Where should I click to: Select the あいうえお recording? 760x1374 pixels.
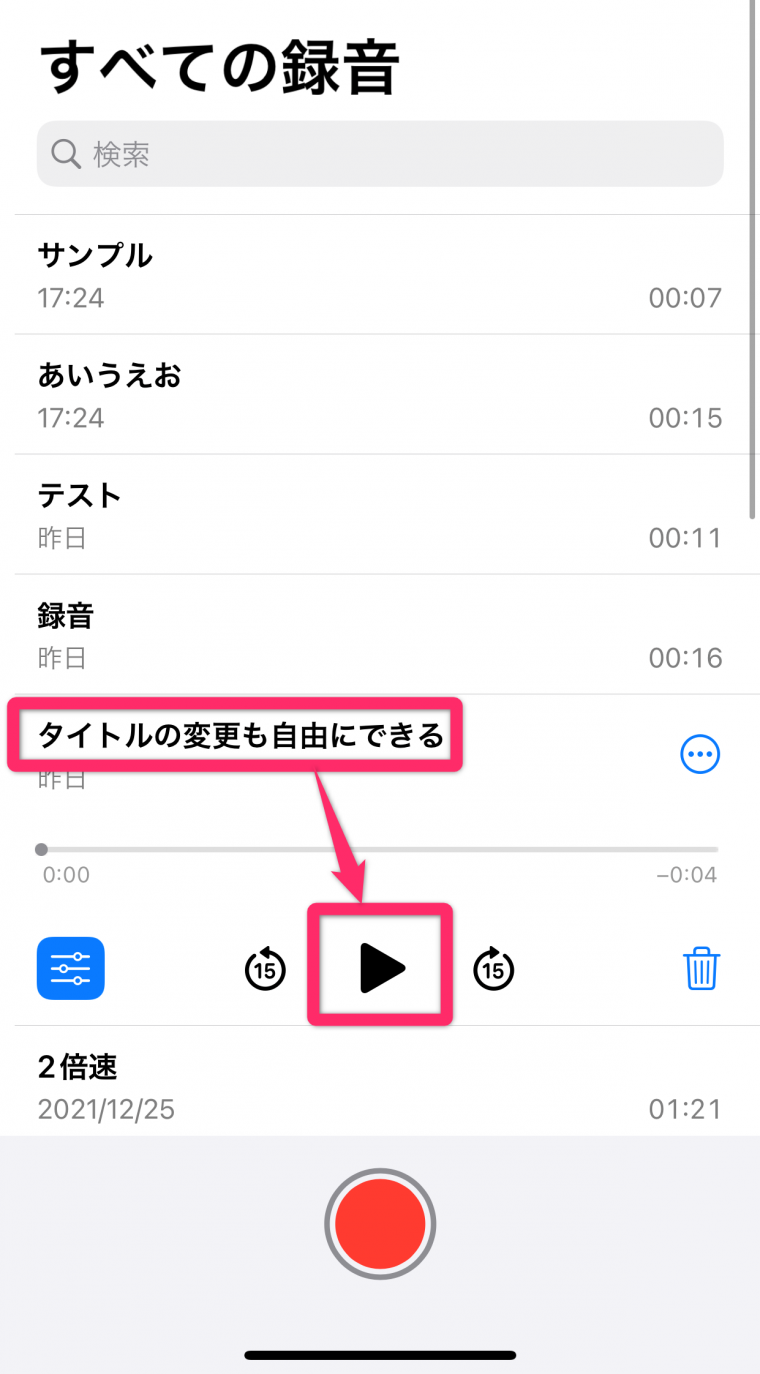click(x=380, y=394)
